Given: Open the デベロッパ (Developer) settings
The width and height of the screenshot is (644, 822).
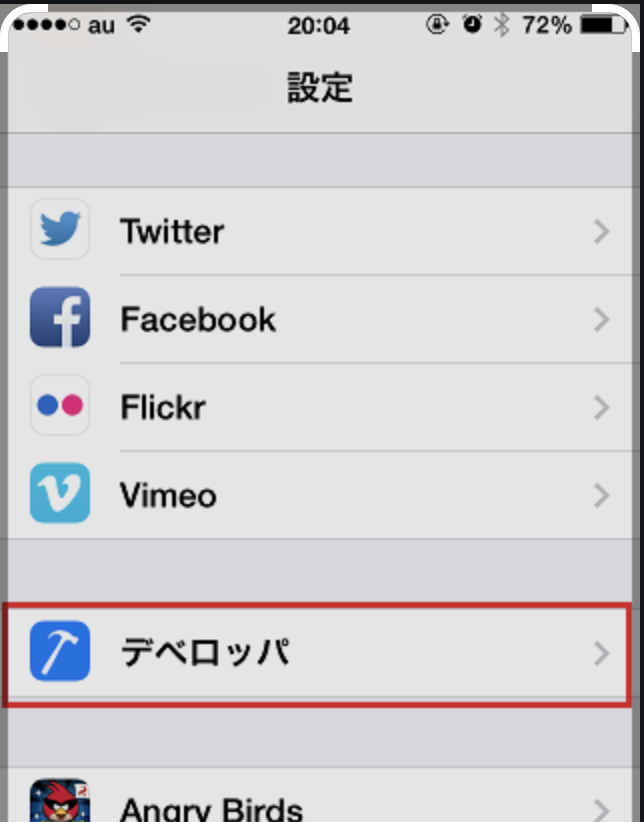Looking at the screenshot, I should tap(320, 654).
